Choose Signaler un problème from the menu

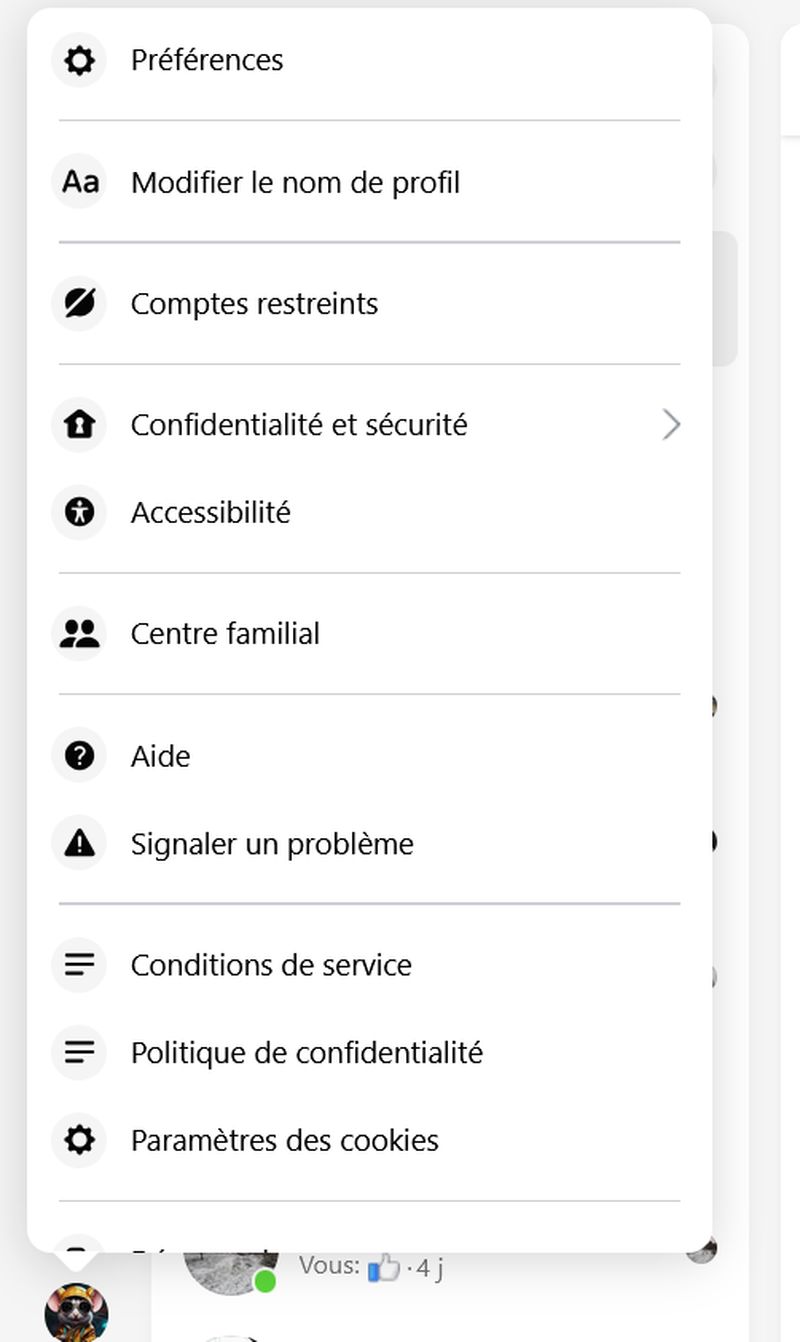coord(272,843)
